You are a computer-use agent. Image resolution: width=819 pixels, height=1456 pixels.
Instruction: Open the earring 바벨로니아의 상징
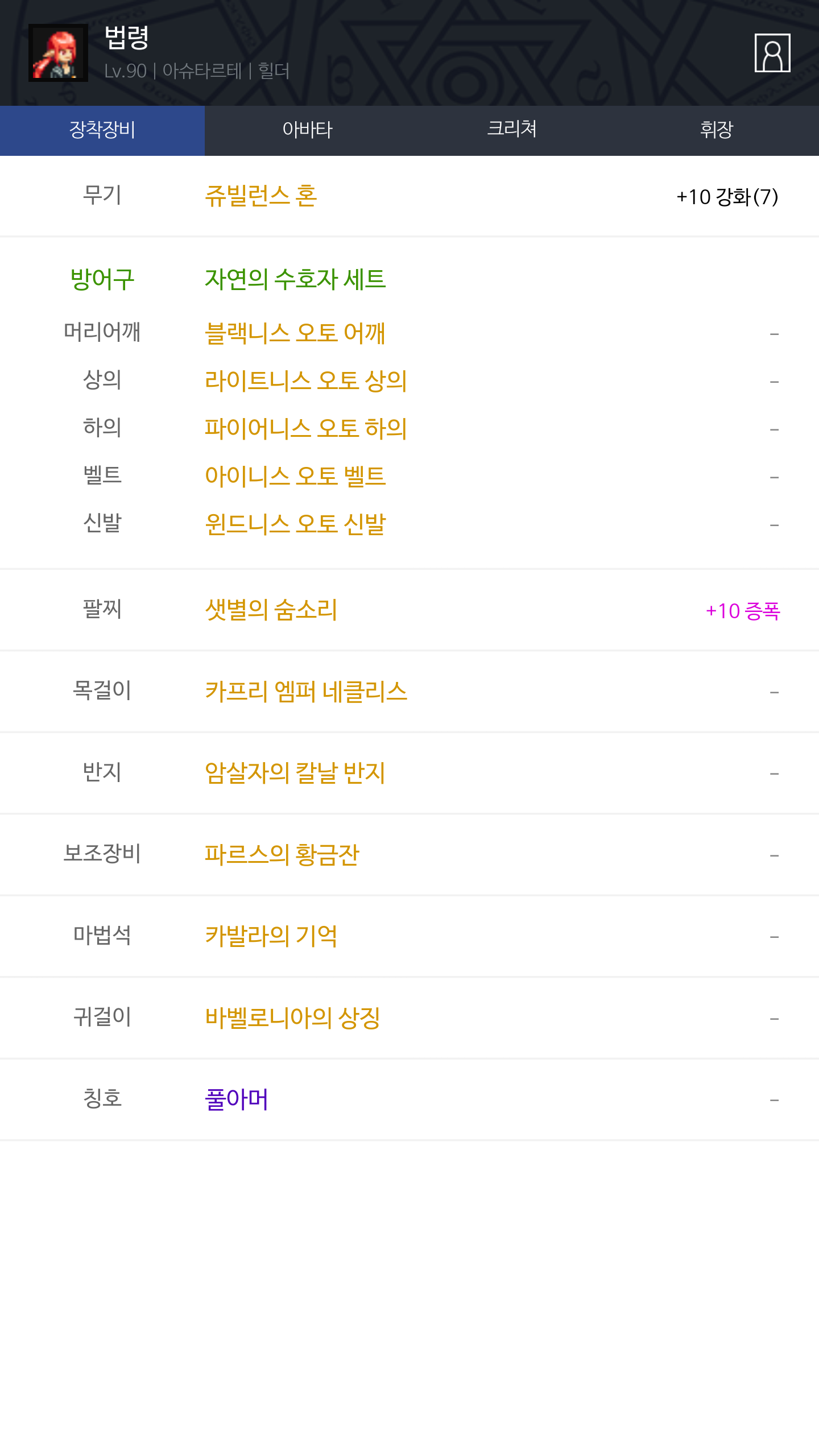point(292,1018)
